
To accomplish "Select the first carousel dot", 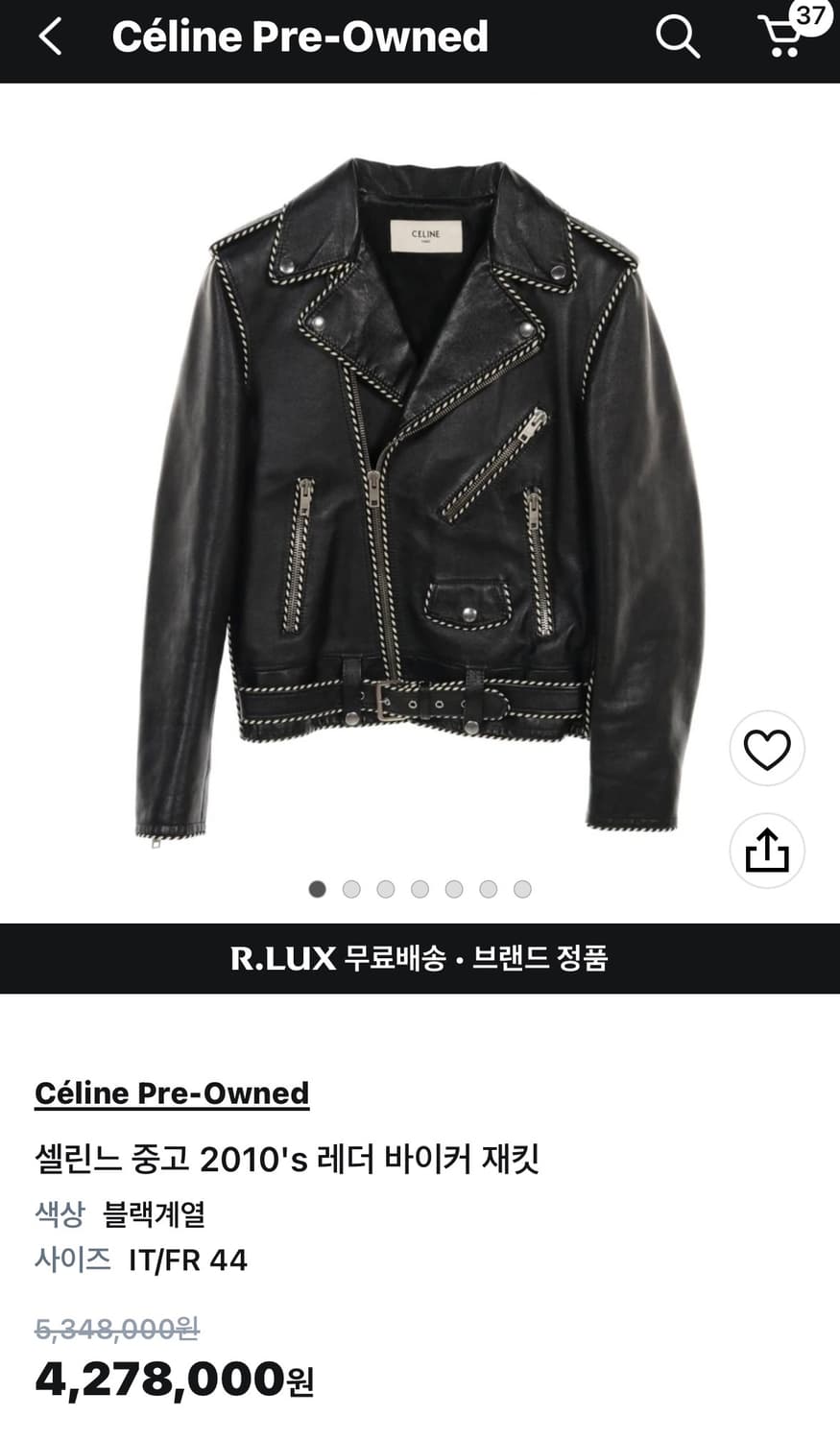I will tap(318, 890).
